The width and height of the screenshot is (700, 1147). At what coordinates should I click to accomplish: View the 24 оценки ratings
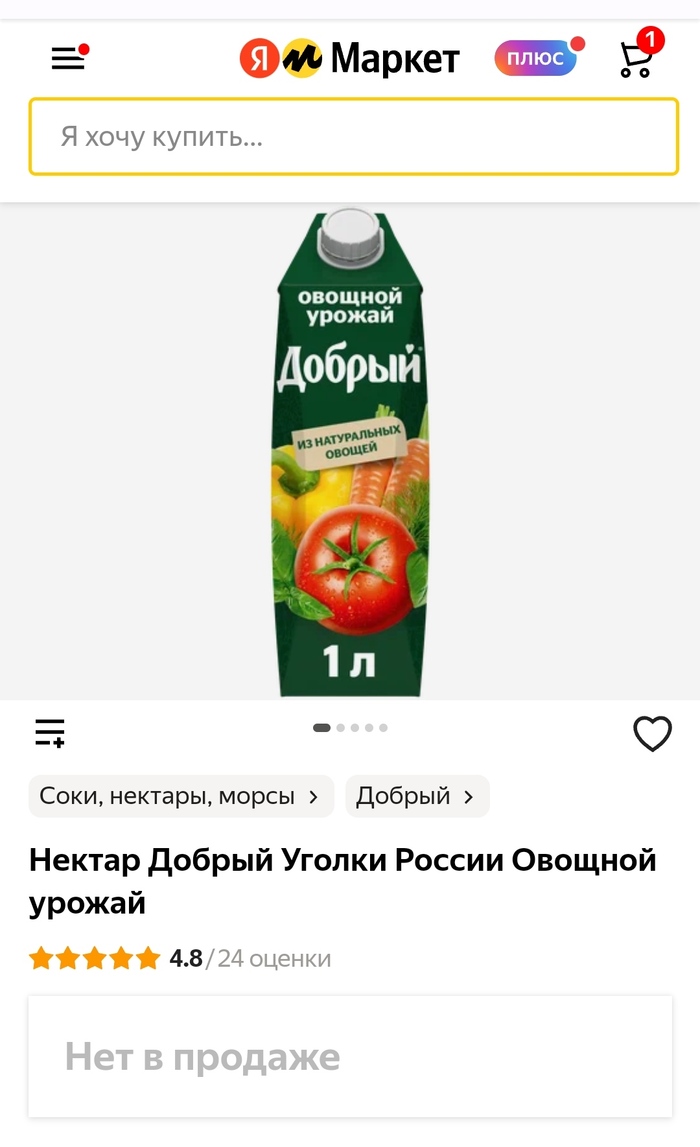pyautogui.click(x=274, y=959)
